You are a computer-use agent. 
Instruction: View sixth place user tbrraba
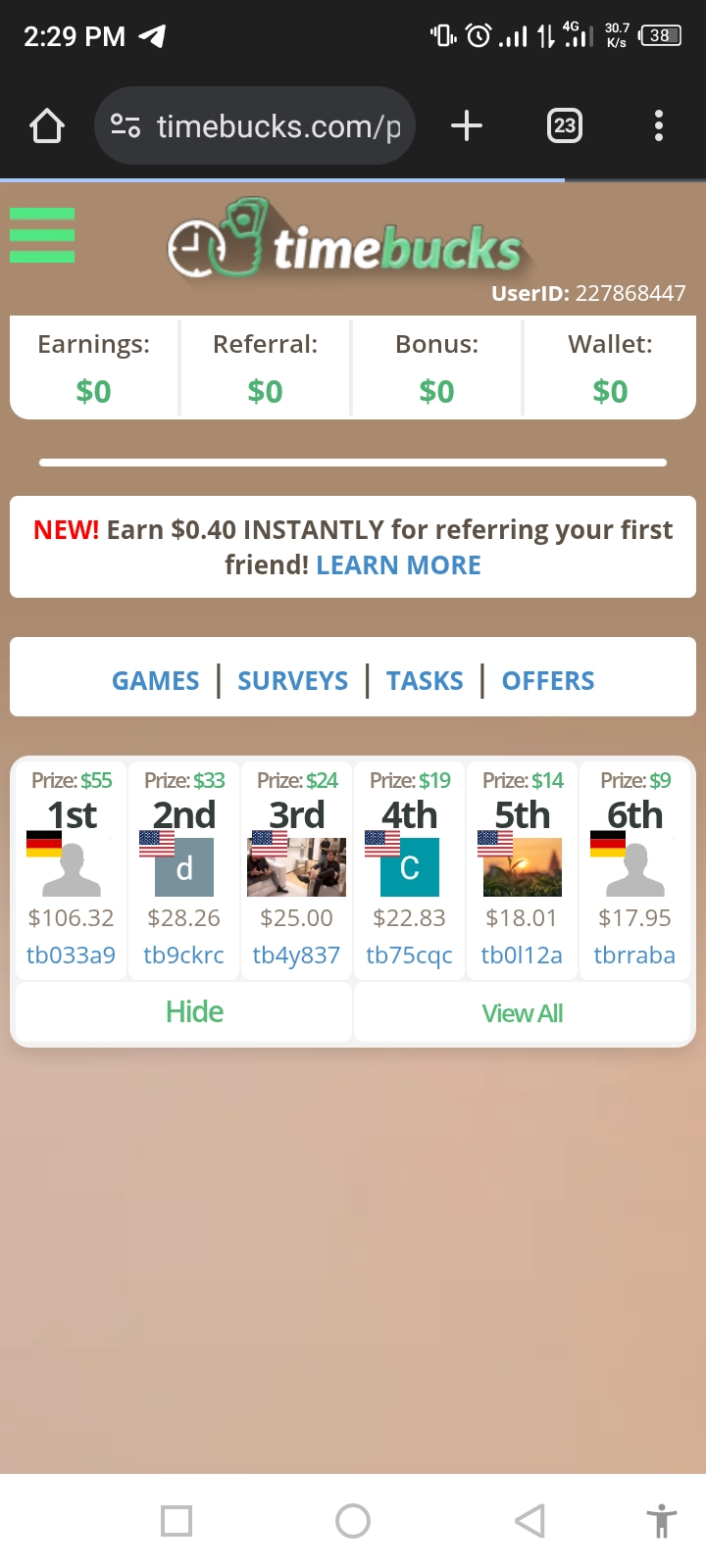tap(634, 955)
